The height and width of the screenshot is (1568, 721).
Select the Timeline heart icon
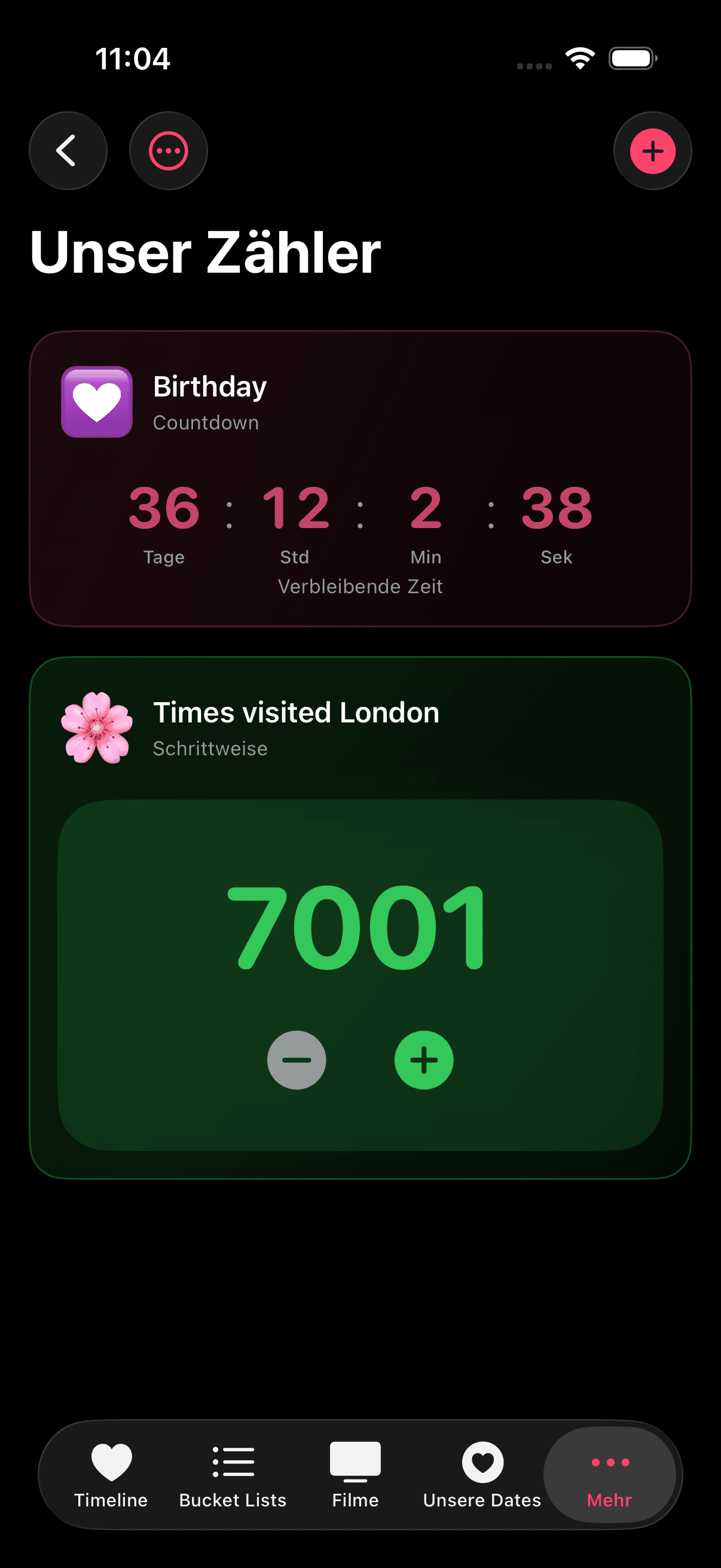[111, 1460]
